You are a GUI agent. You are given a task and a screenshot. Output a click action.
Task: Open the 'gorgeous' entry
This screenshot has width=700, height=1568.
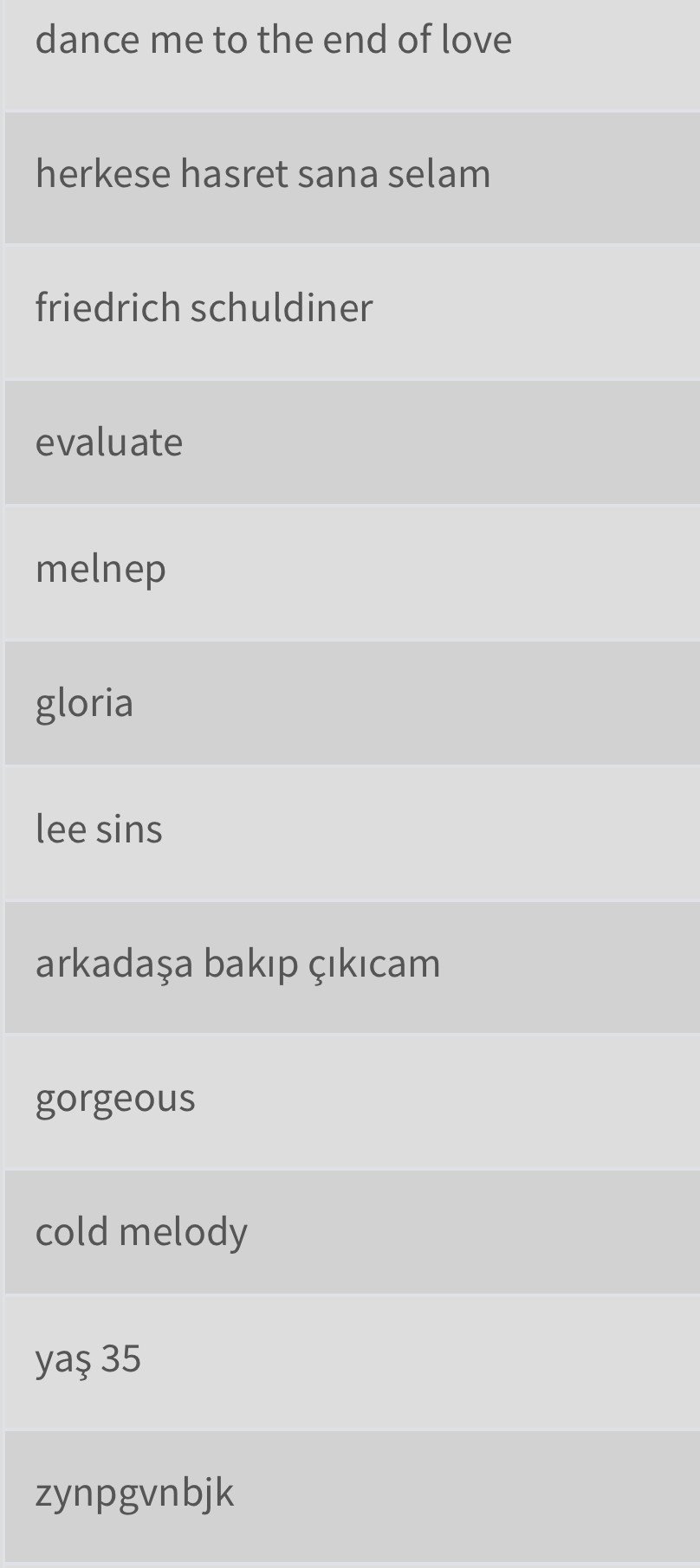coord(352,1101)
